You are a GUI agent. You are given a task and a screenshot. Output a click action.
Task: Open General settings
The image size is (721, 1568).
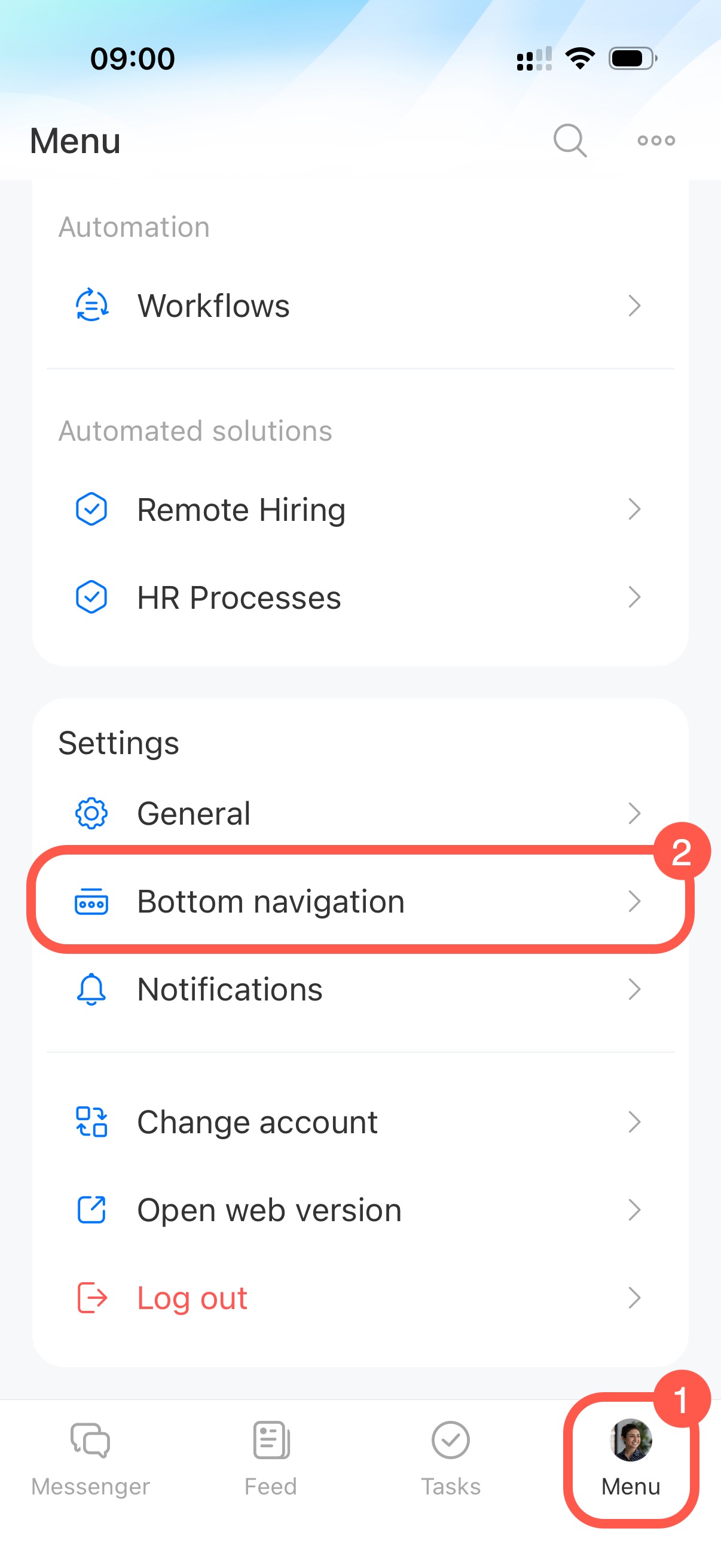(x=359, y=813)
